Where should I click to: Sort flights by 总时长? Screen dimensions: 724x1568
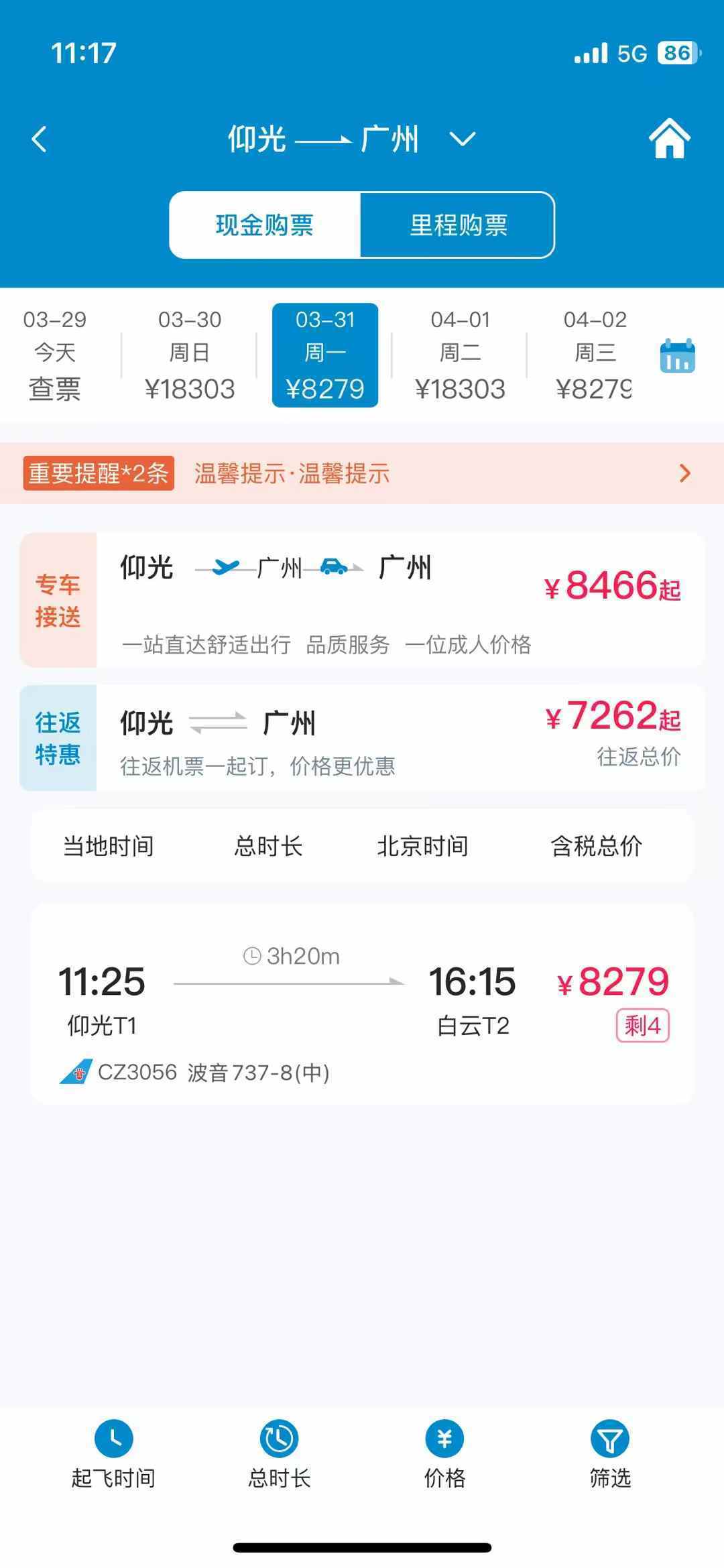[x=279, y=1453]
